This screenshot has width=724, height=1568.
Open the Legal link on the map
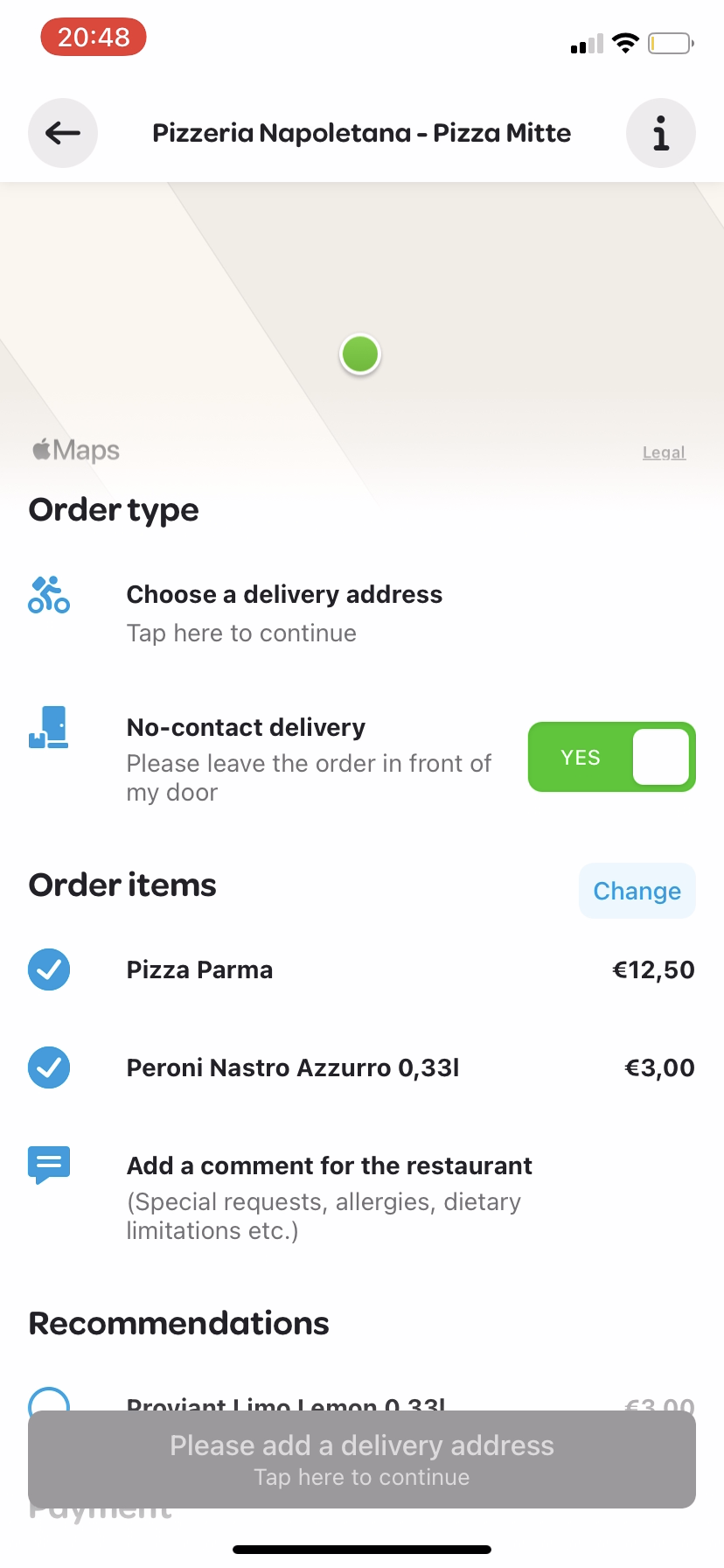[x=663, y=452]
